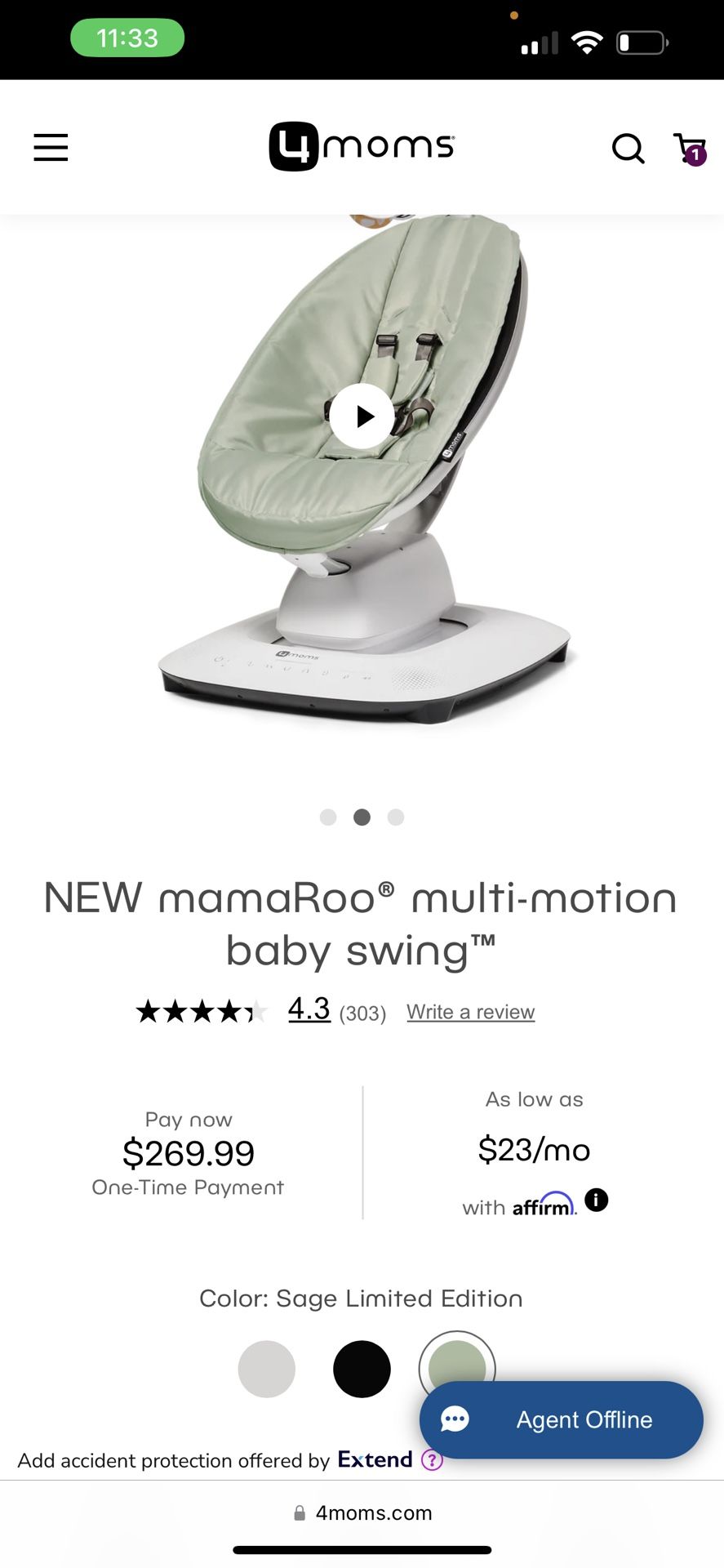
Task: Open Extend protection help icon
Action: (x=432, y=1460)
